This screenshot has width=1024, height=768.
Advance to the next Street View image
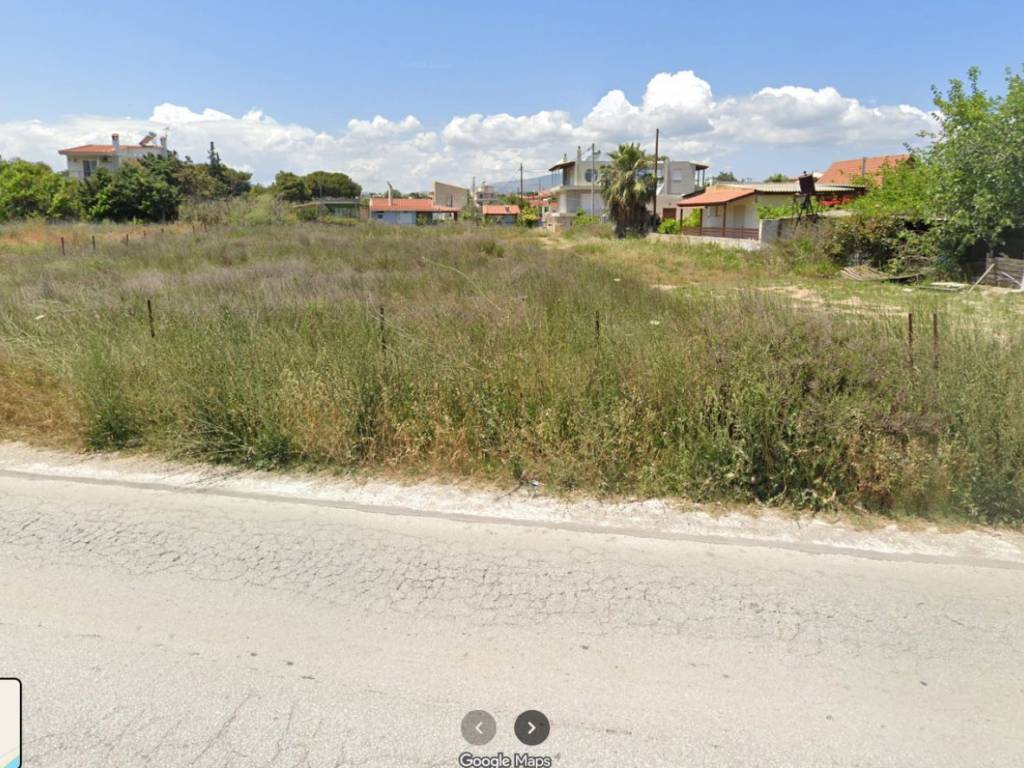[532, 727]
